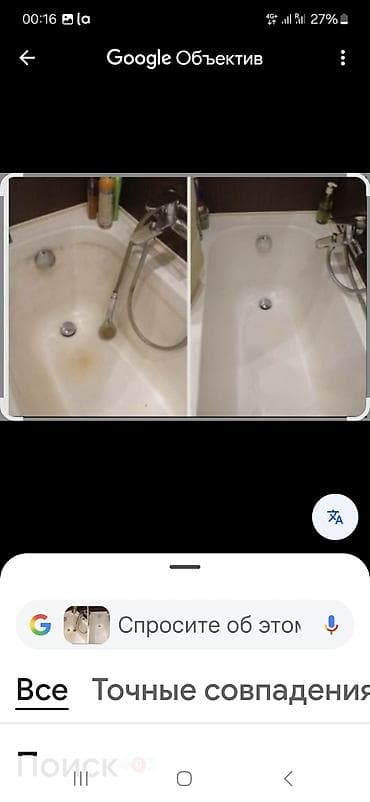The image size is (370, 802).
Task: Open the three-dot overflow menu
Action: click(342, 58)
